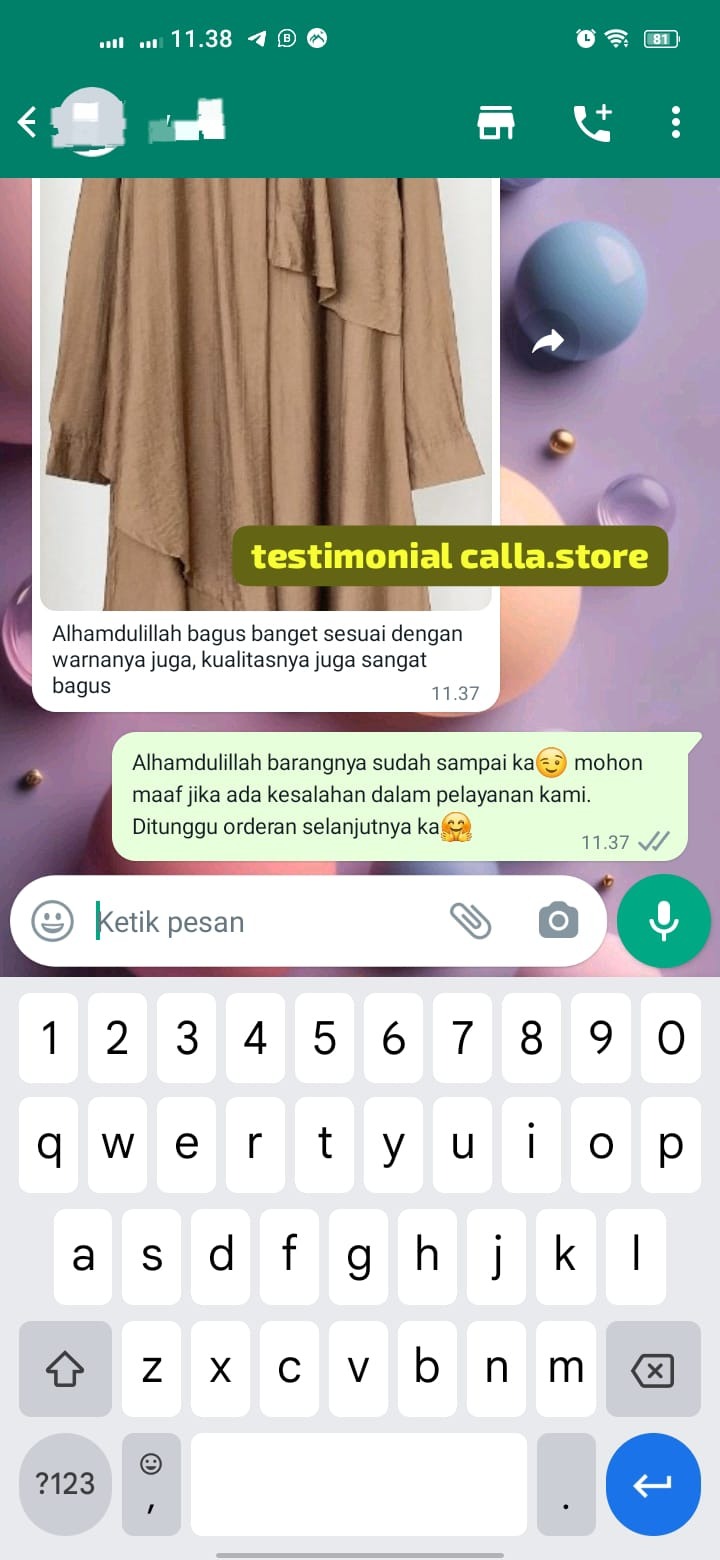
Task: Forward the received dress photo
Action: click(x=548, y=342)
